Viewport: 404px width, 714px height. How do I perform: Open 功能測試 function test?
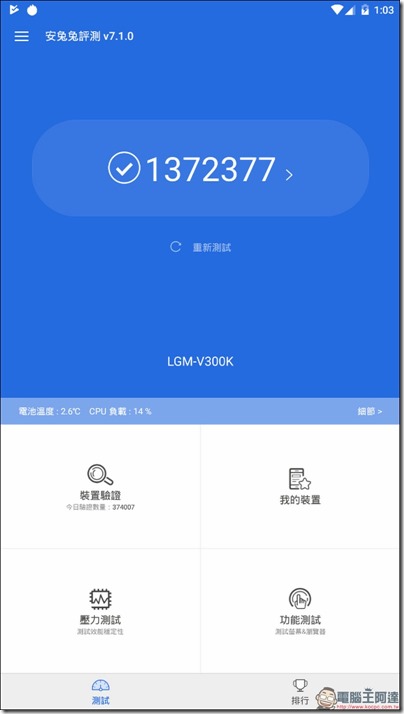coord(300,611)
